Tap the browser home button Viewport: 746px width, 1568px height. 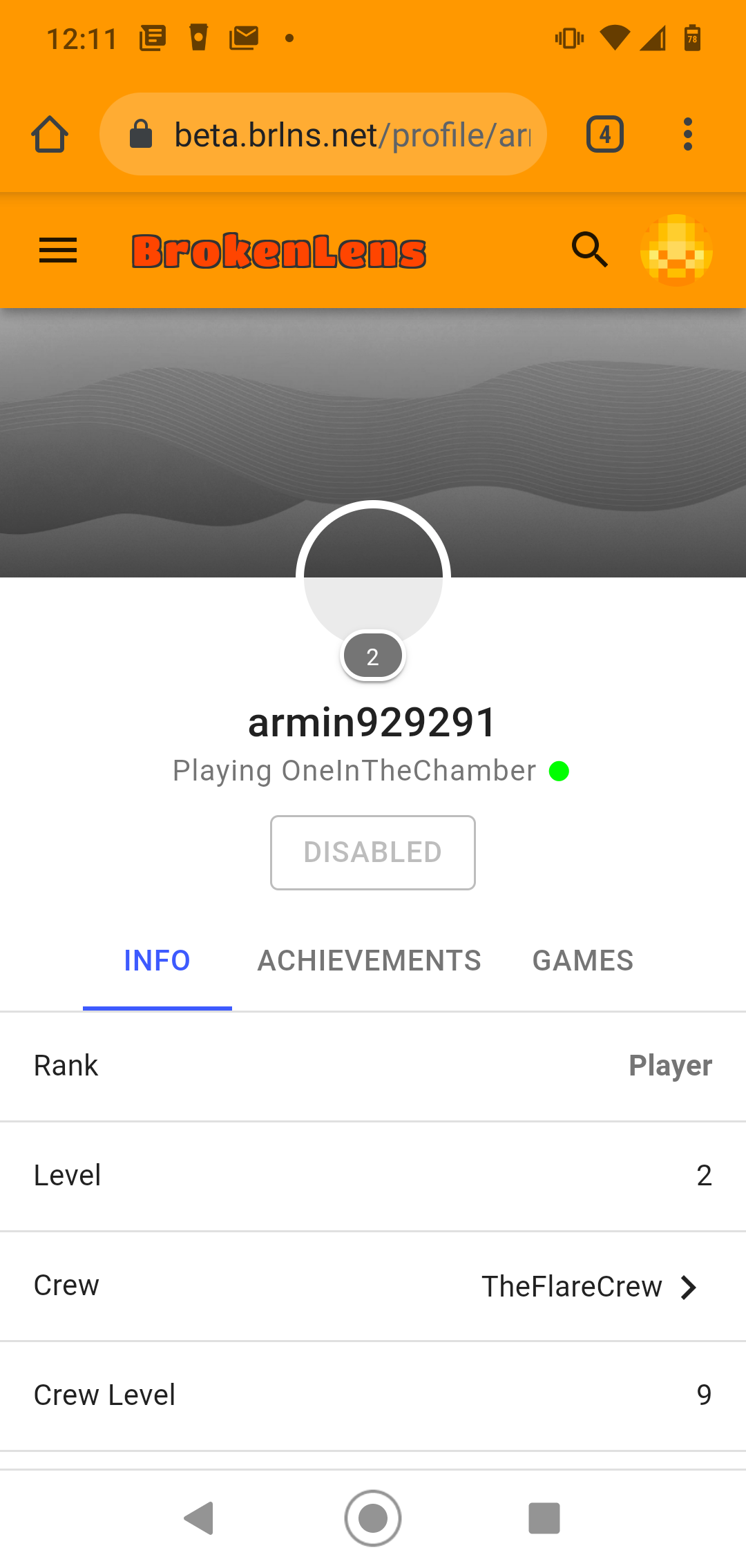pyautogui.click(x=50, y=134)
